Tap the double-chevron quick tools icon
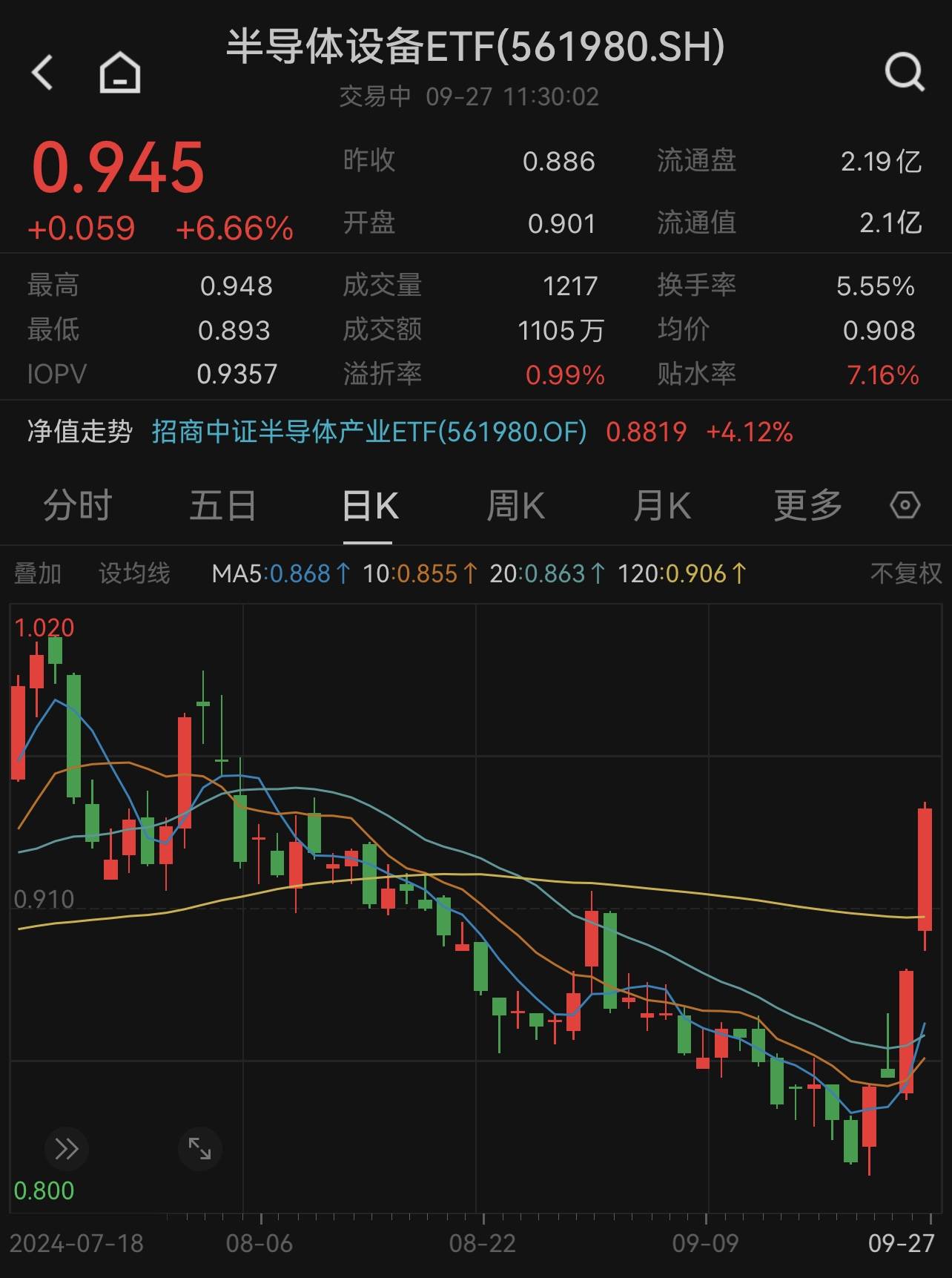 pos(65,1147)
